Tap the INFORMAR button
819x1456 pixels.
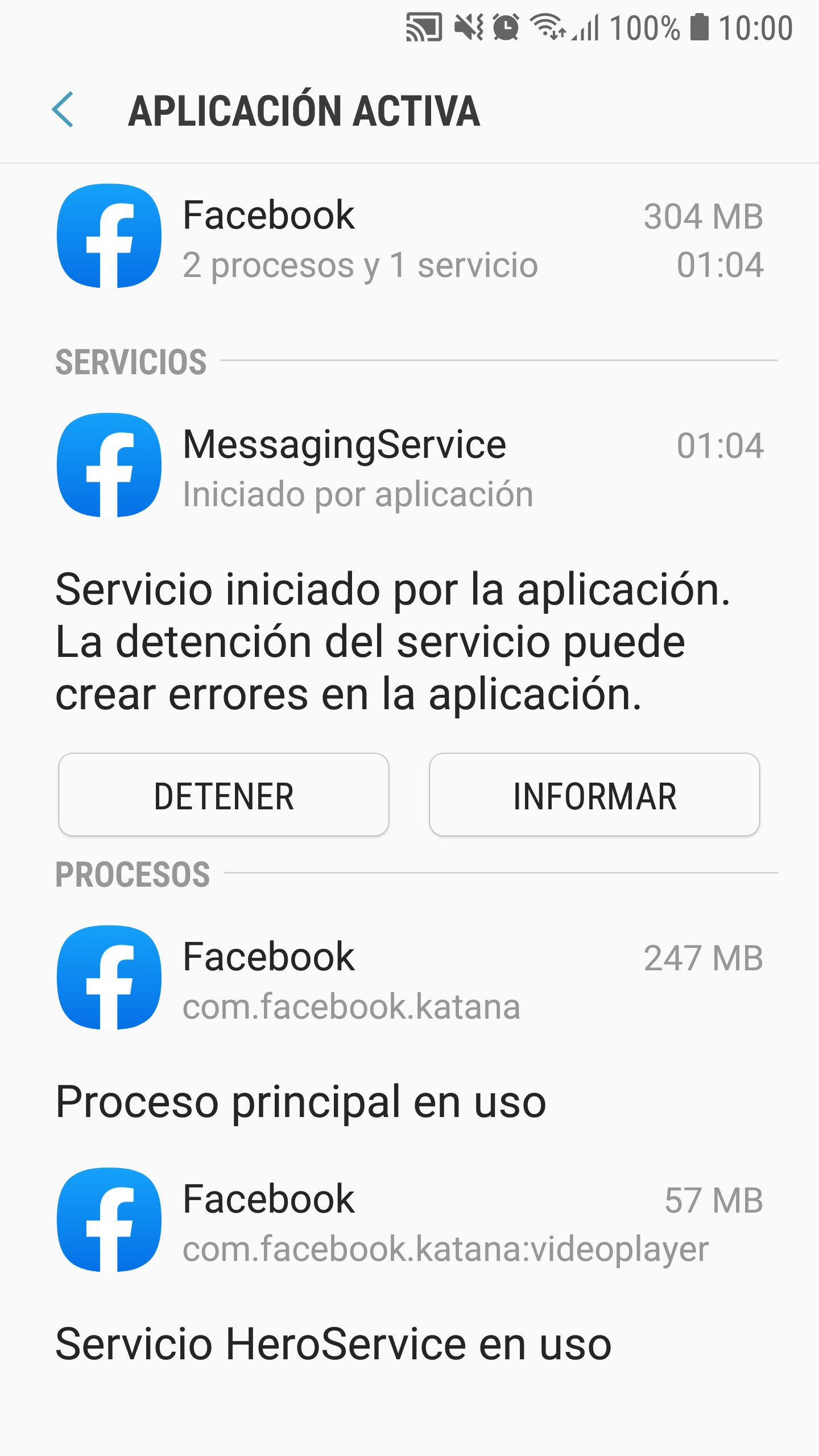(594, 795)
